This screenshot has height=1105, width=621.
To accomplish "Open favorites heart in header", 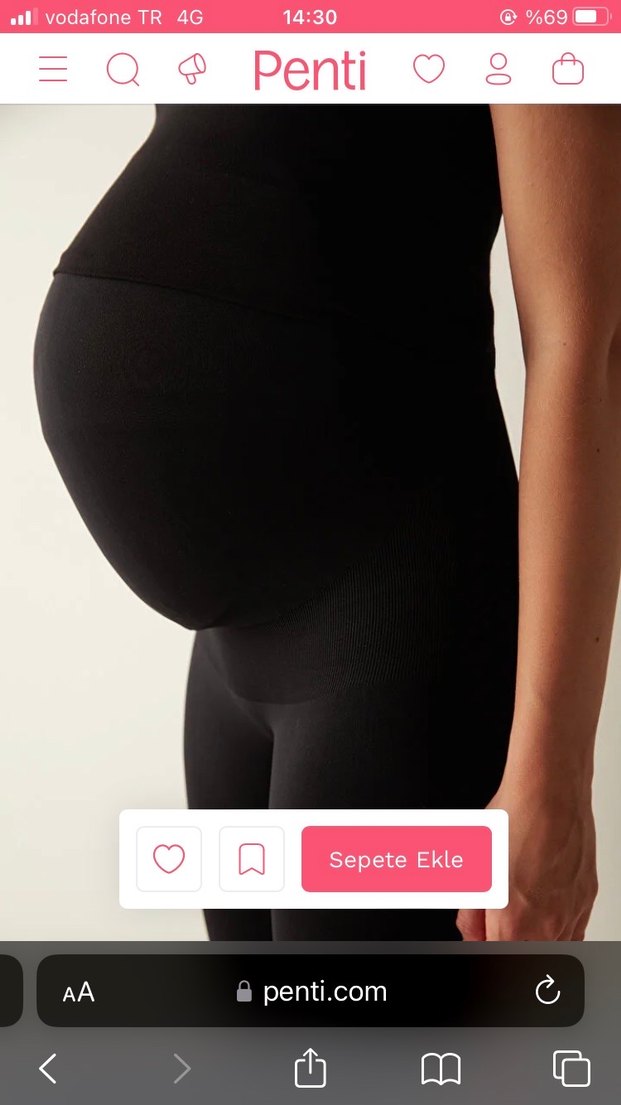I will tap(429, 69).
